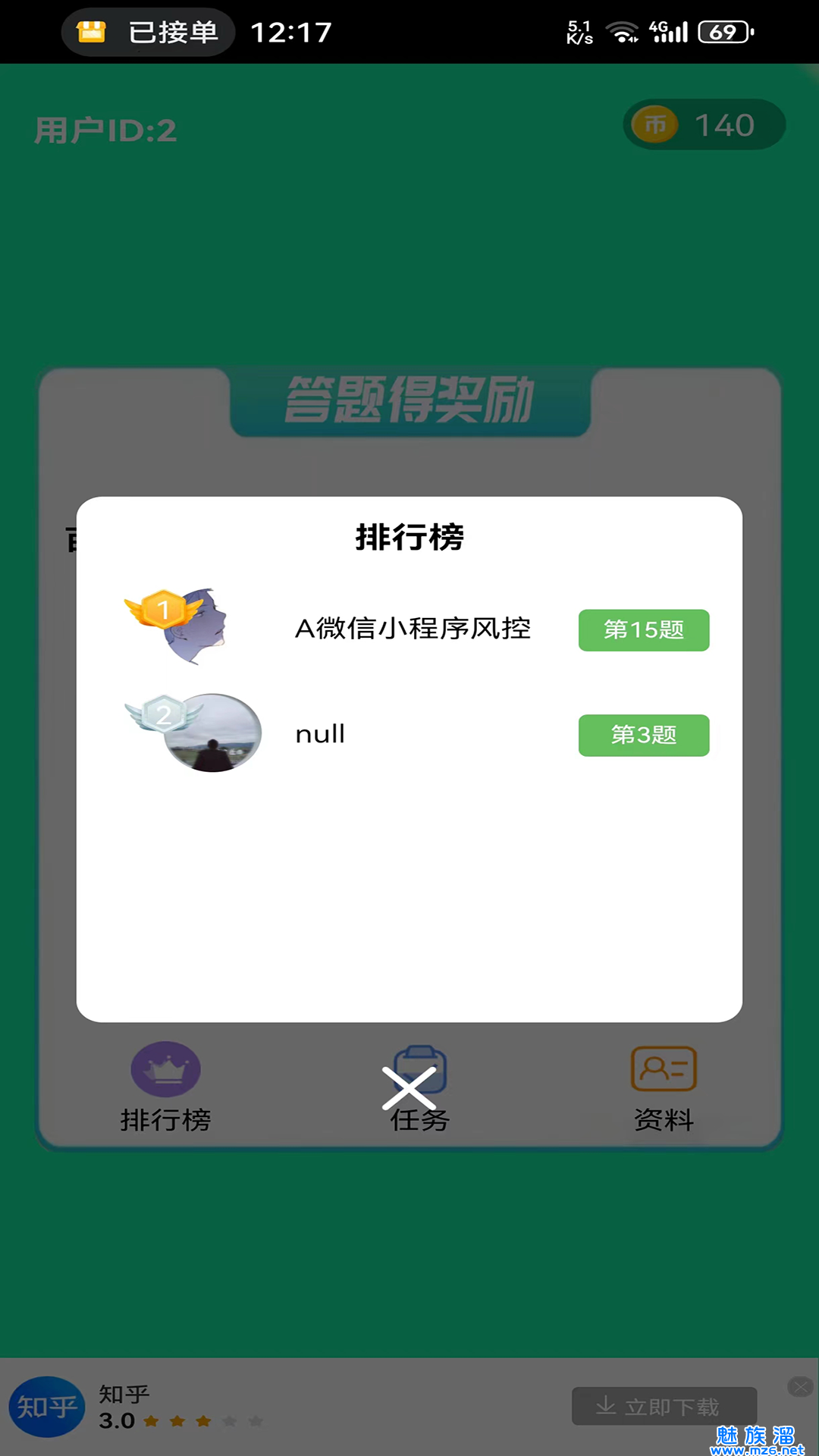Open the 第15题 badge for A微信小程序风控
The image size is (819, 1456).
point(644,630)
